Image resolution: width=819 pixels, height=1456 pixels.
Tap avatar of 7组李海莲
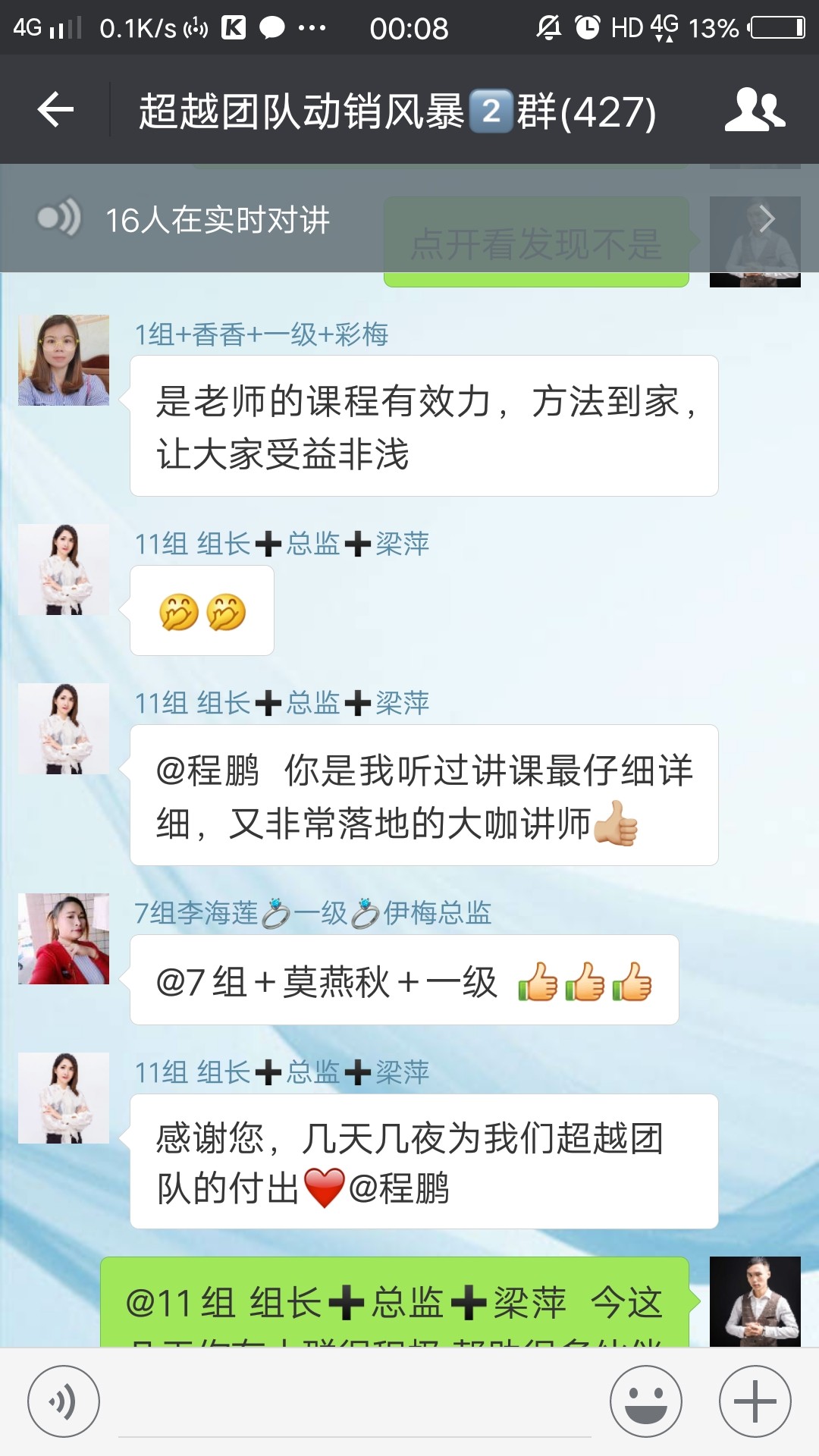(x=64, y=939)
